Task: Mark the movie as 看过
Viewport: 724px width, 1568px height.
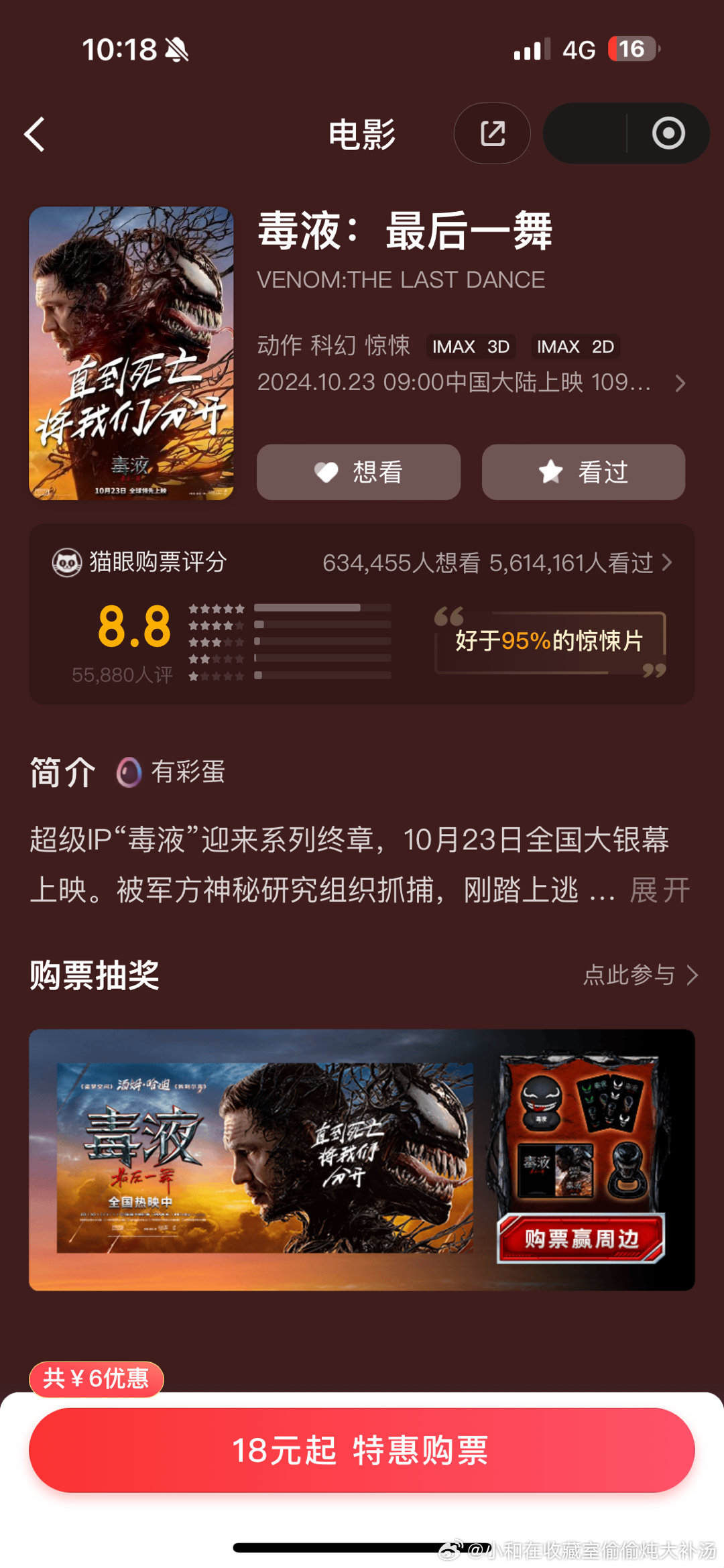Action: click(x=583, y=472)
